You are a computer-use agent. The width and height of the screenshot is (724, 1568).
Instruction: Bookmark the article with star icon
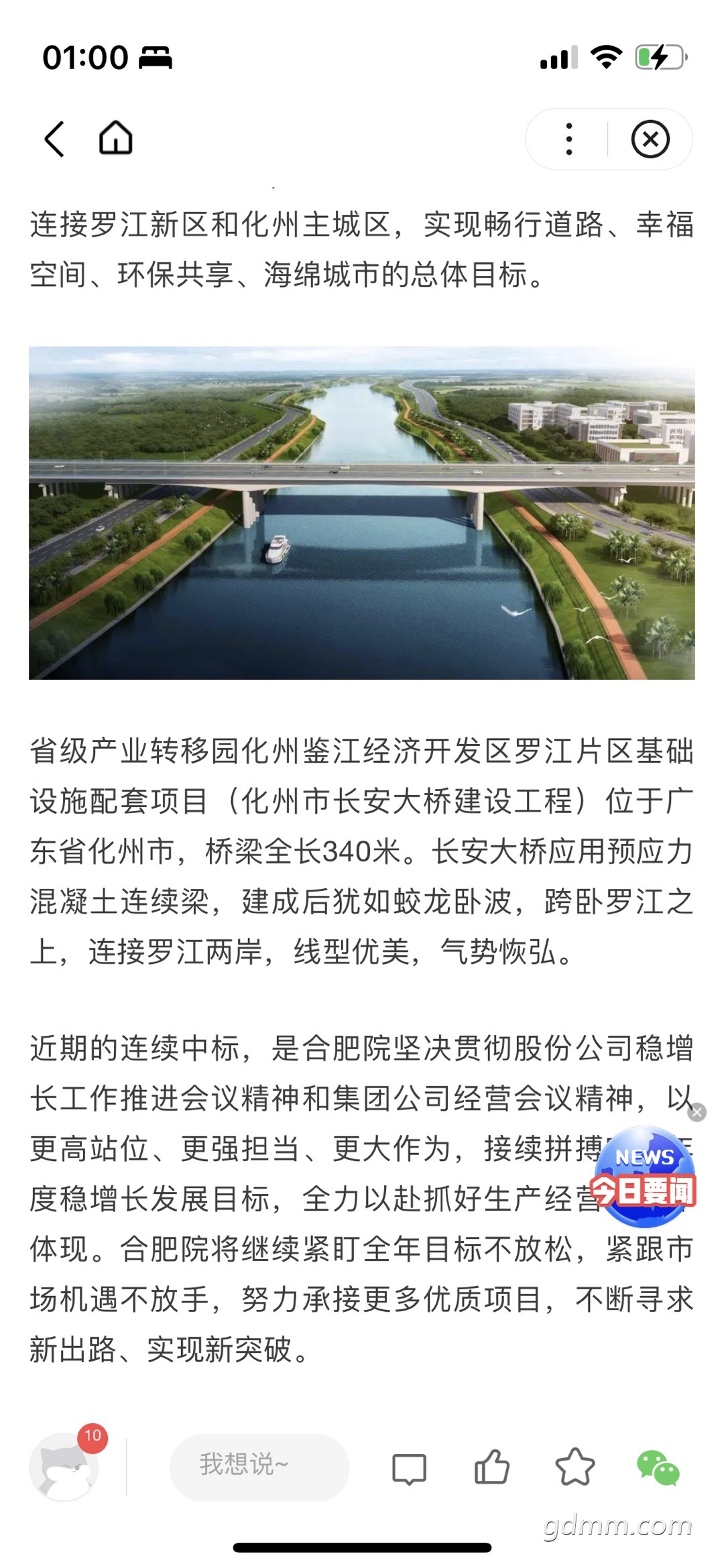tap(575, 1467)
